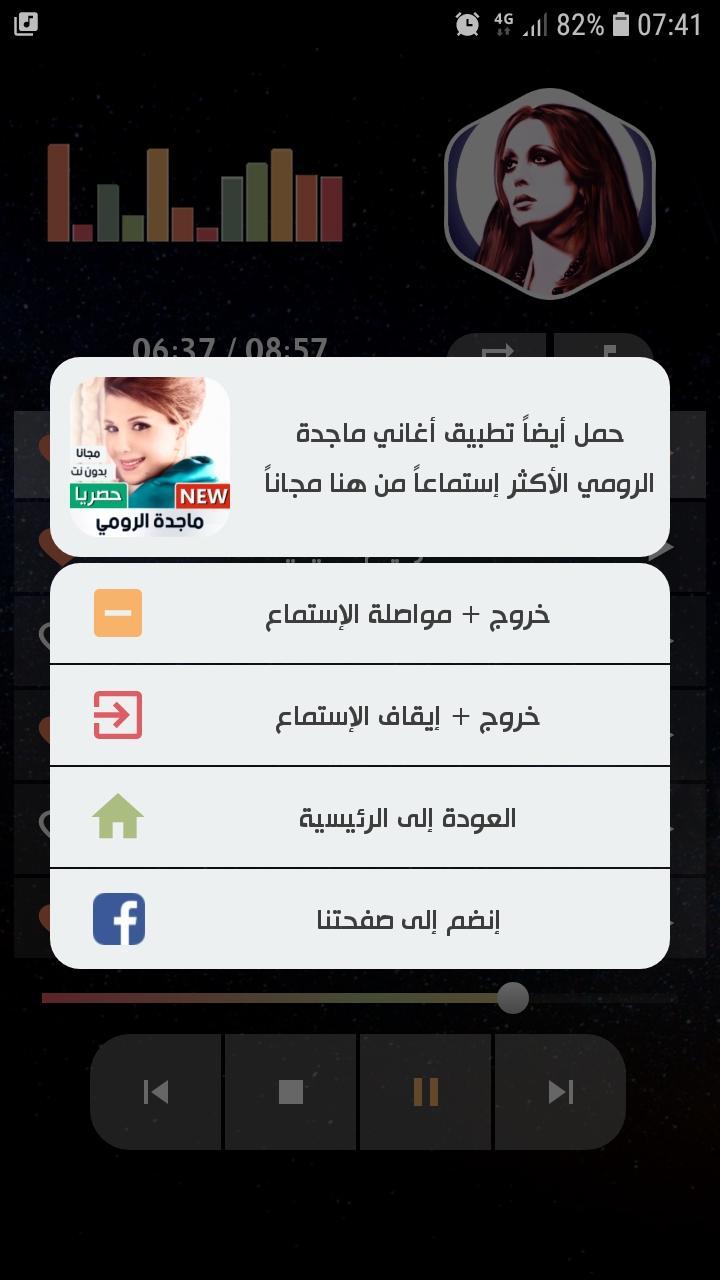Image resolution: width=720 pixels, height=1280 pixels.
Task: Stop playback with the square button
Action: click(x=289, y=1092)
